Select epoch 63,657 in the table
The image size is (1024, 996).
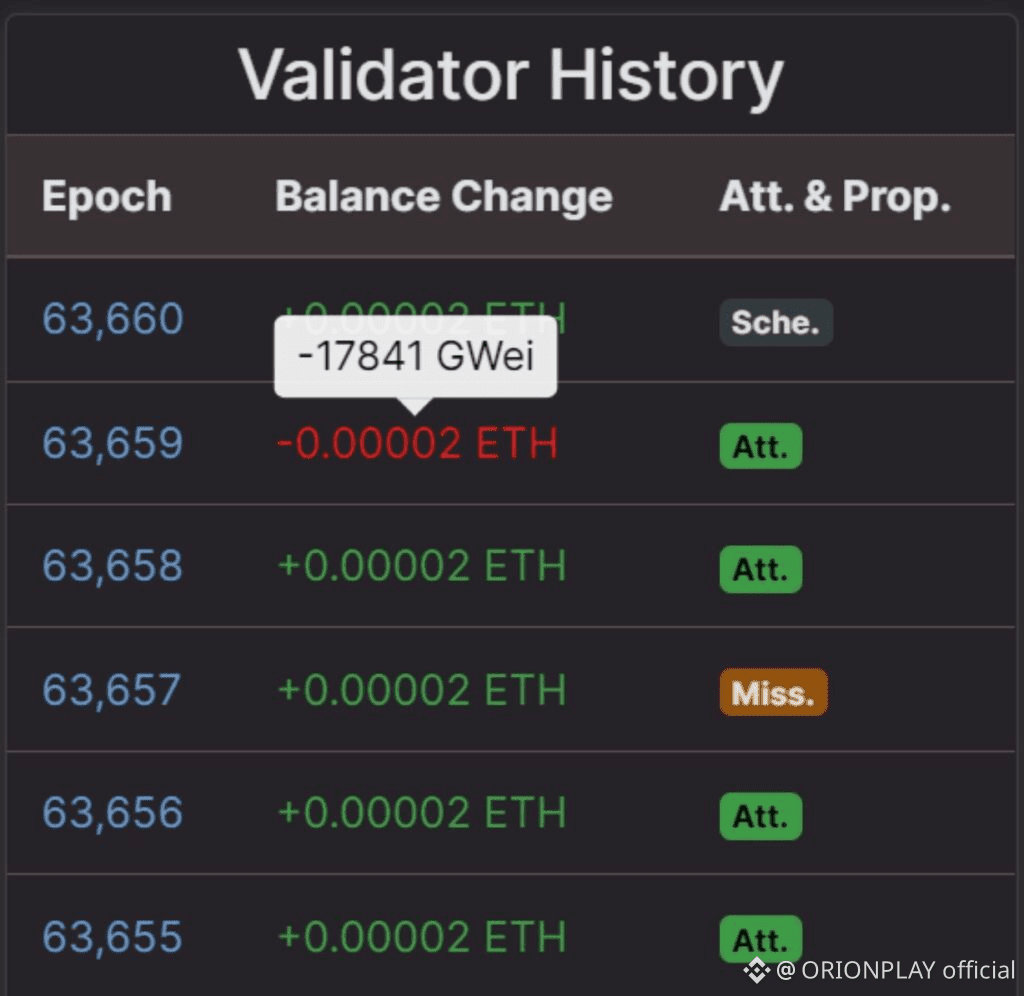pos(112,691)
